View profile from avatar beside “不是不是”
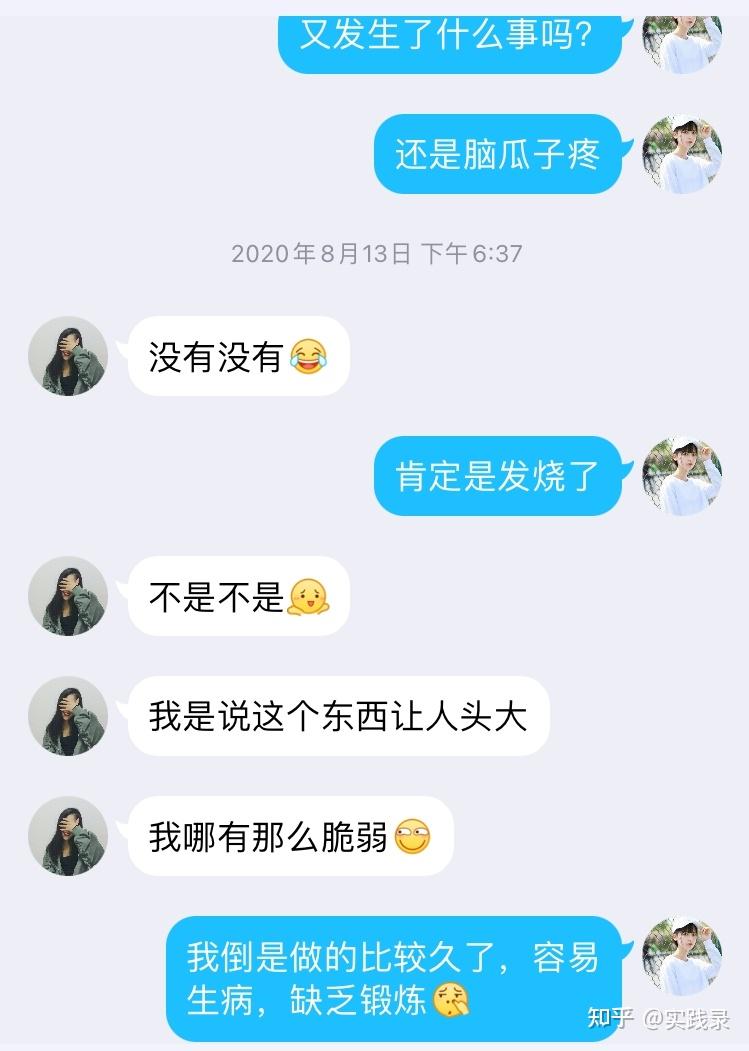The image size is (749, 1051). click(x=68, y=596)
